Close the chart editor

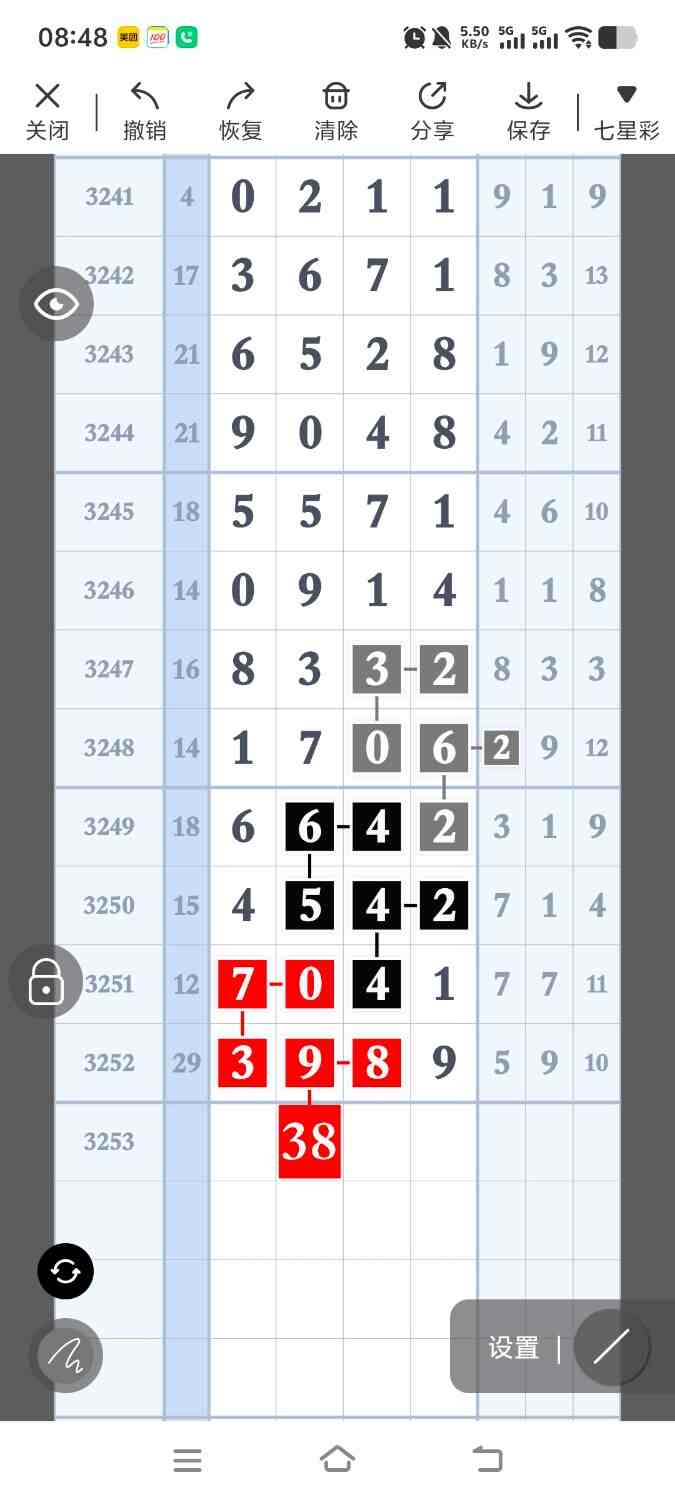47,111
